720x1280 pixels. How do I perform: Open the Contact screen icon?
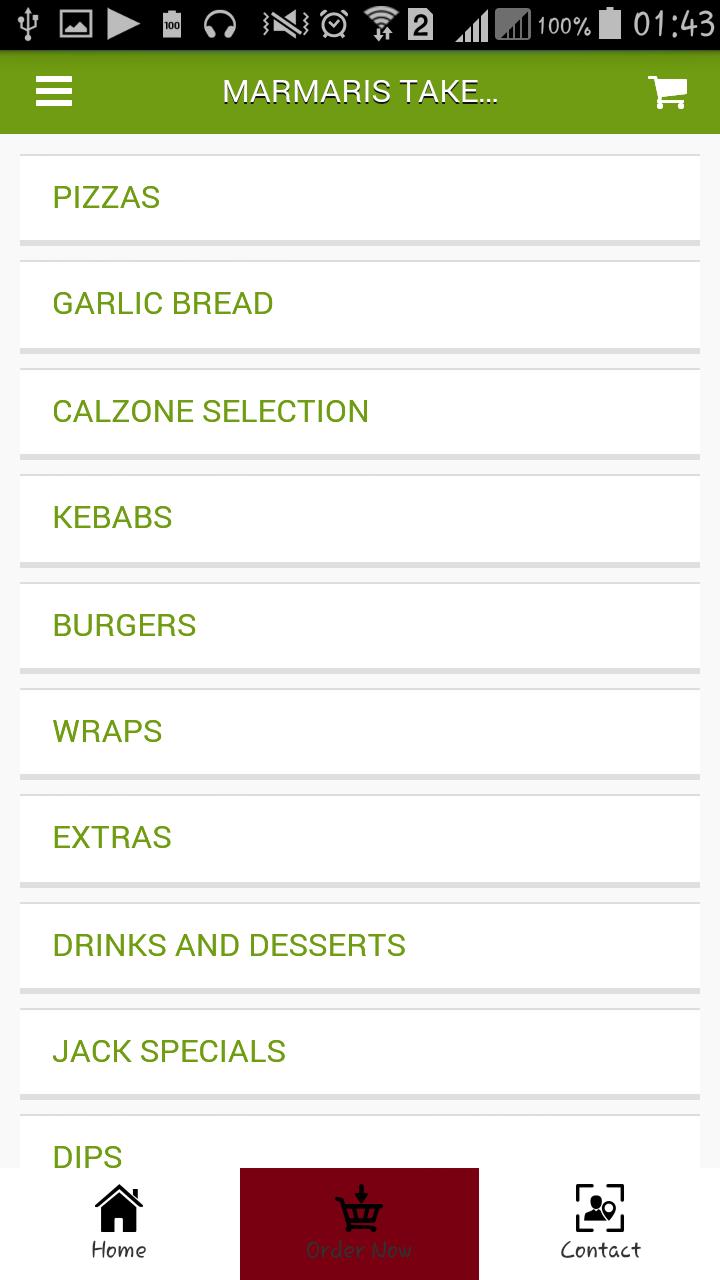point(598,1210)
